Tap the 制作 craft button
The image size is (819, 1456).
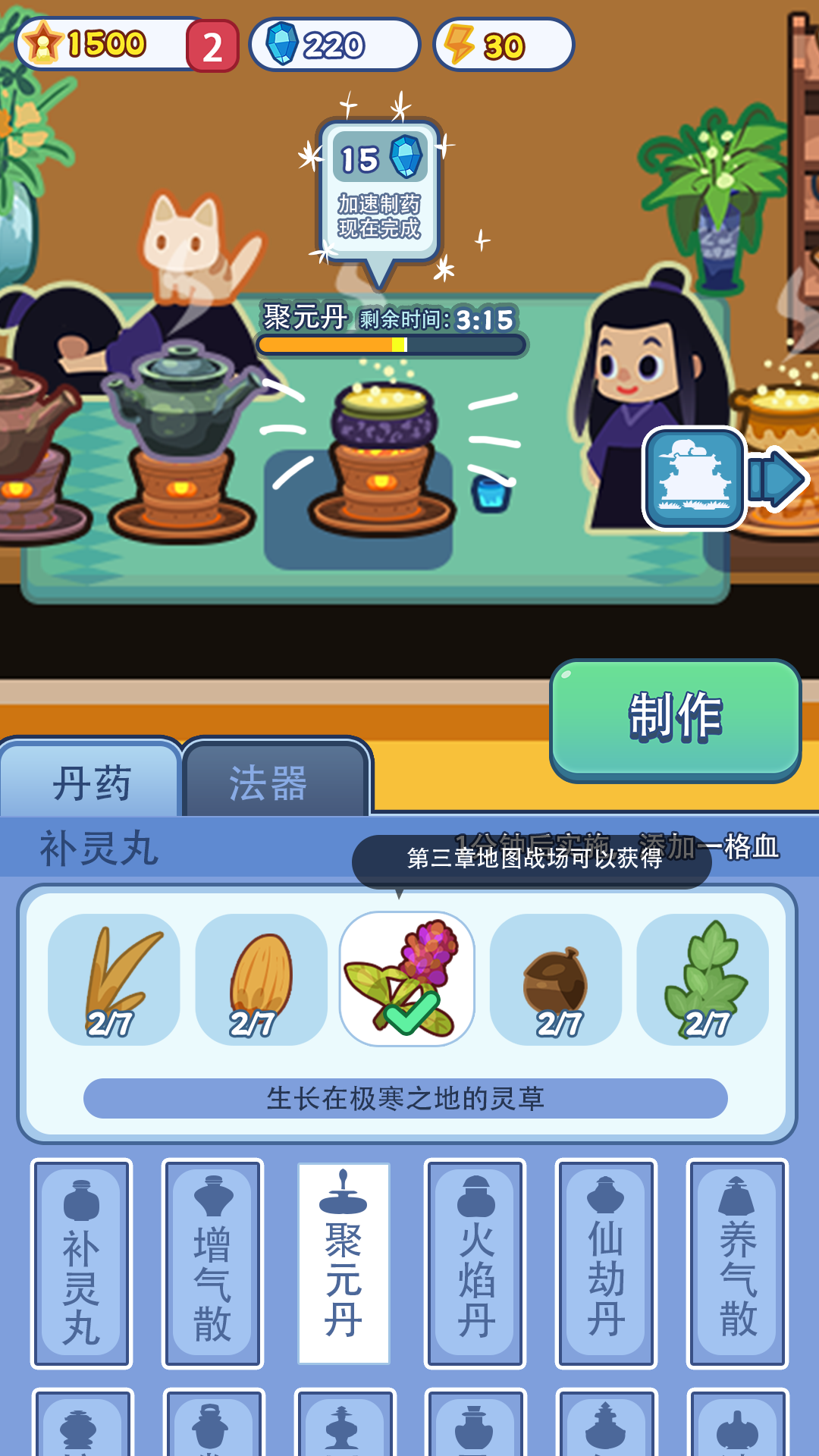pyautogui.click(x=675, y=717)
